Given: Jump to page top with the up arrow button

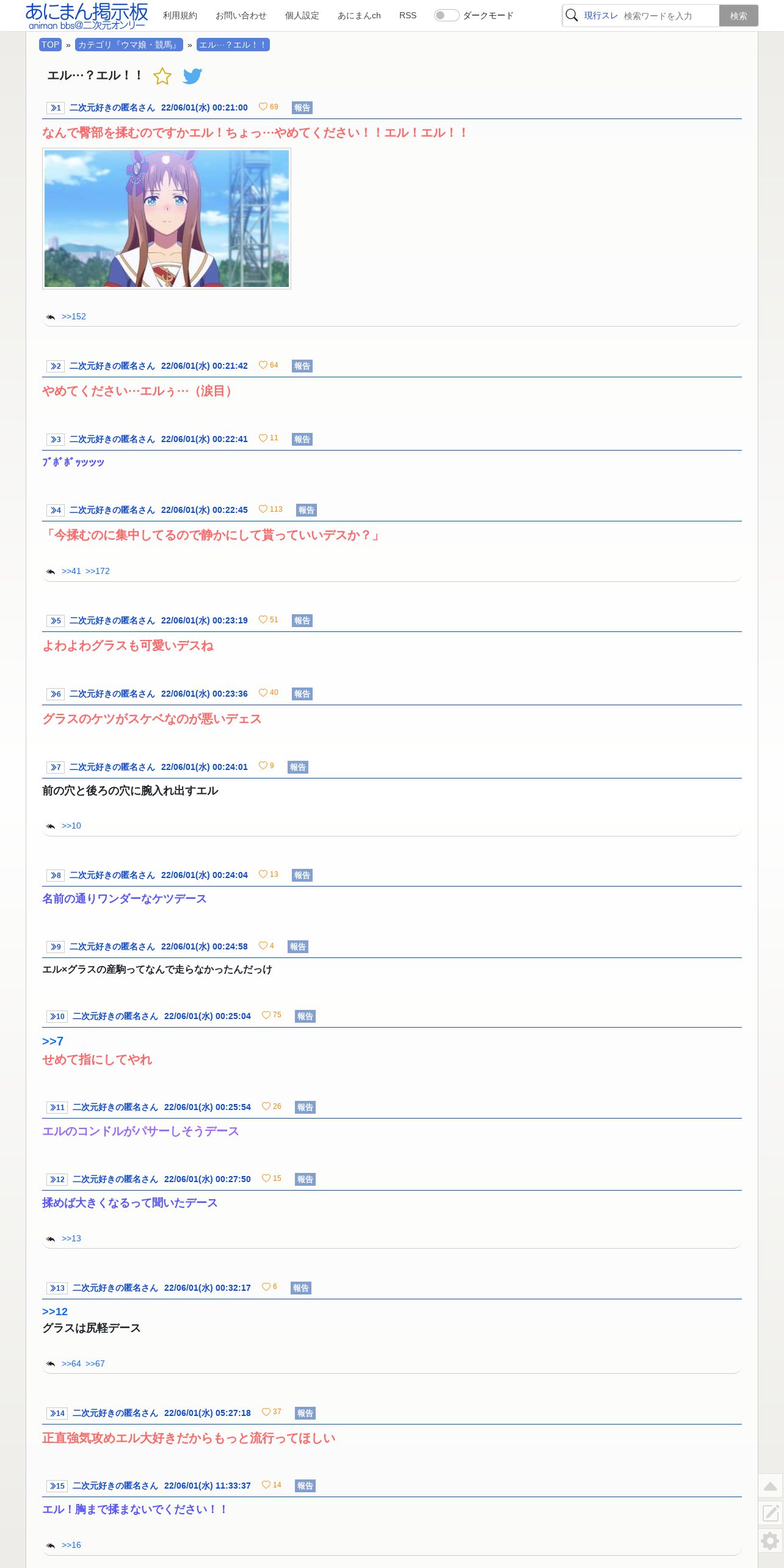Looking at the screenshot, I should (x=771, y=1486).
